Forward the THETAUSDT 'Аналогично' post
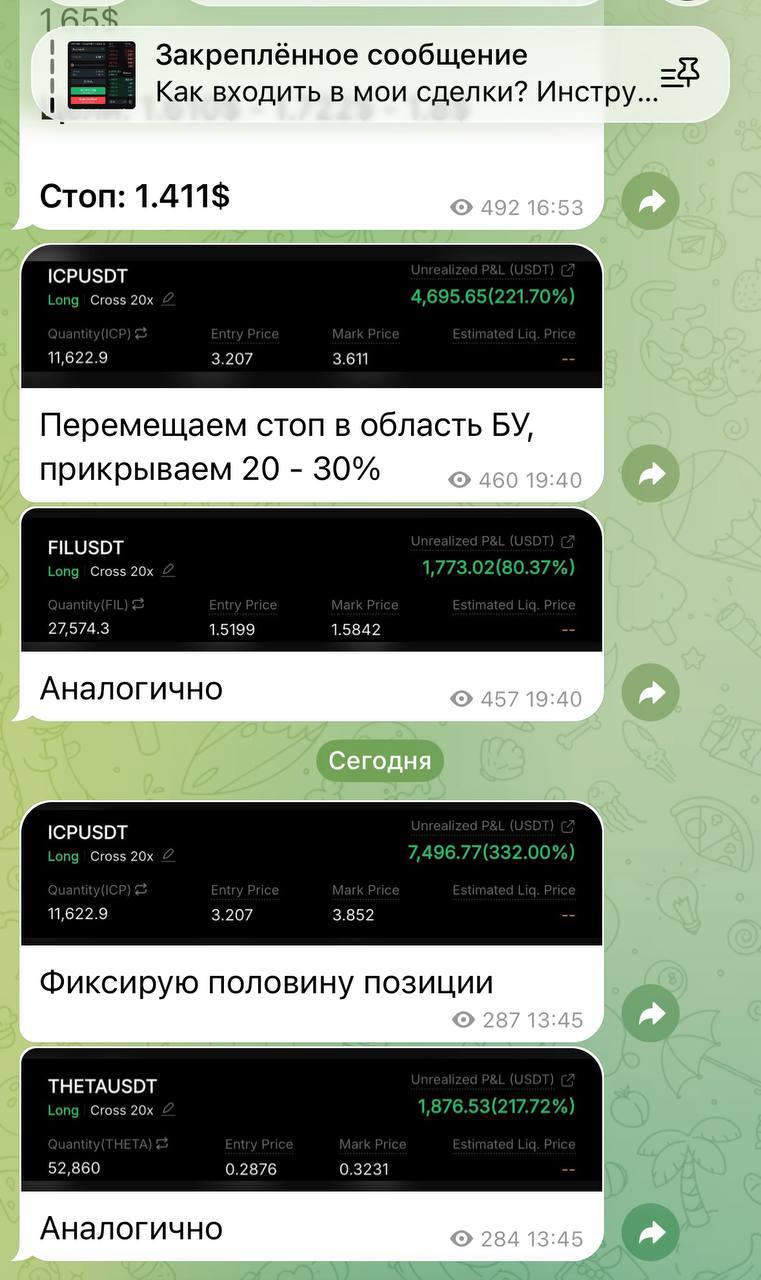The image size is (761, 1280). coord(651,1232)
